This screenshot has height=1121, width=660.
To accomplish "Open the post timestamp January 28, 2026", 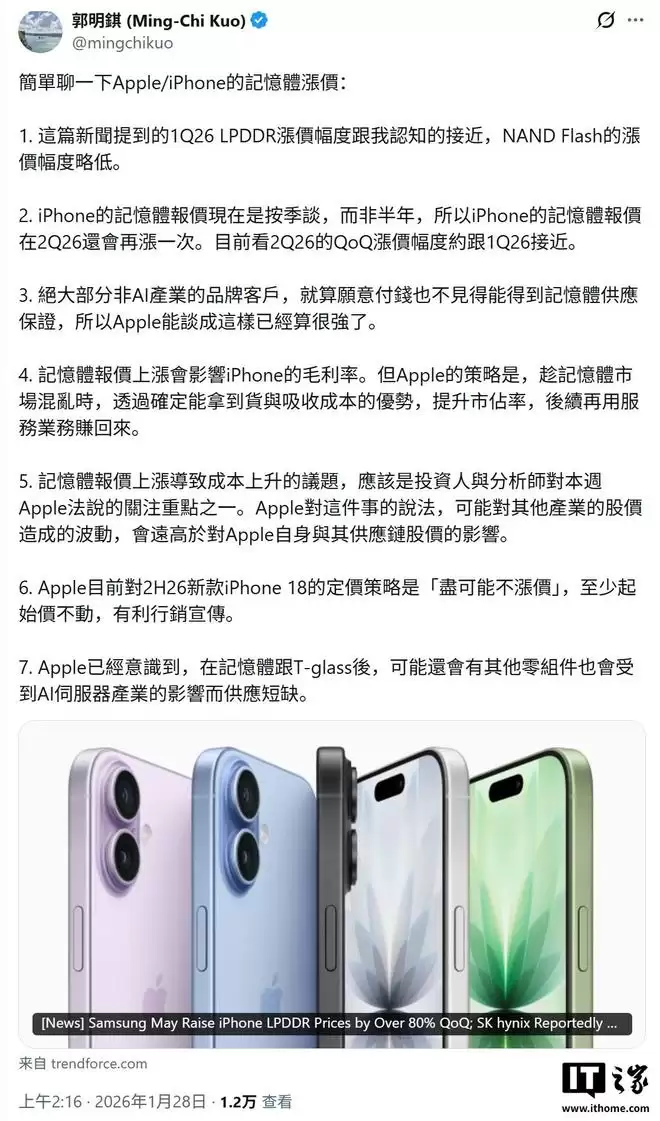I will [x=112, y=1102].
